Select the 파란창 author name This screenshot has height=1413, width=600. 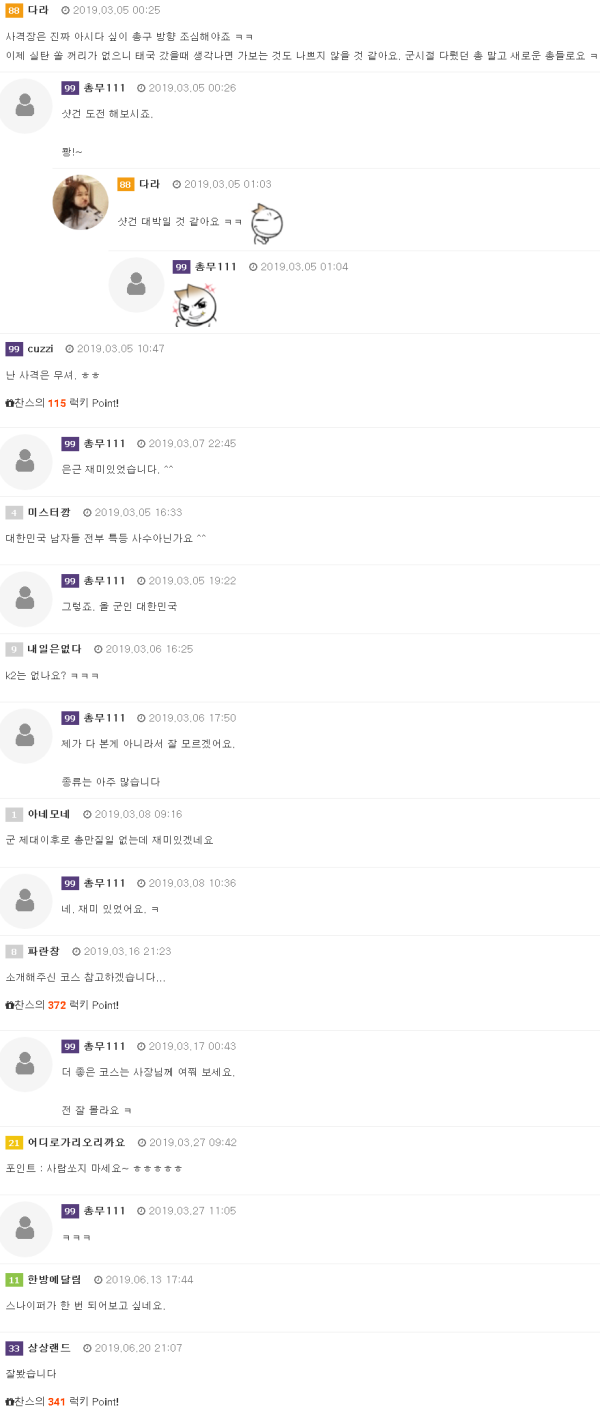tap(43, 951)
